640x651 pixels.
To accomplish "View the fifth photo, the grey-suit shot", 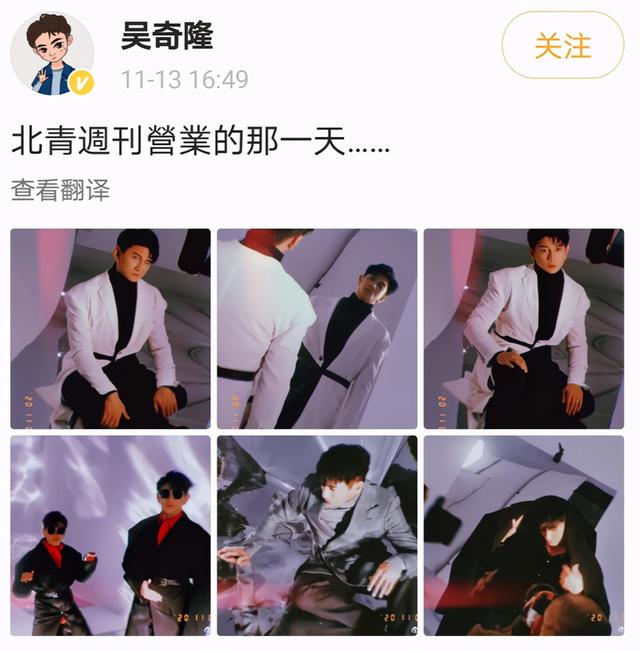I will (317, 535).
